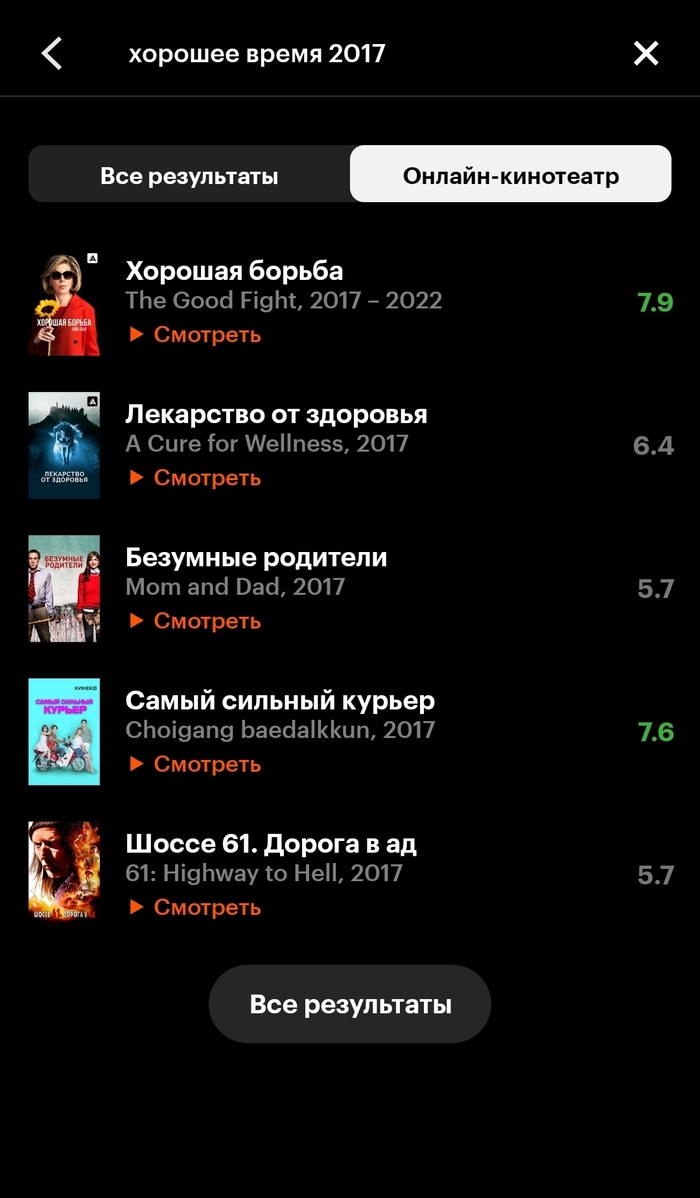Open the «Лекарство от здоровья» result

coord(276,414)
